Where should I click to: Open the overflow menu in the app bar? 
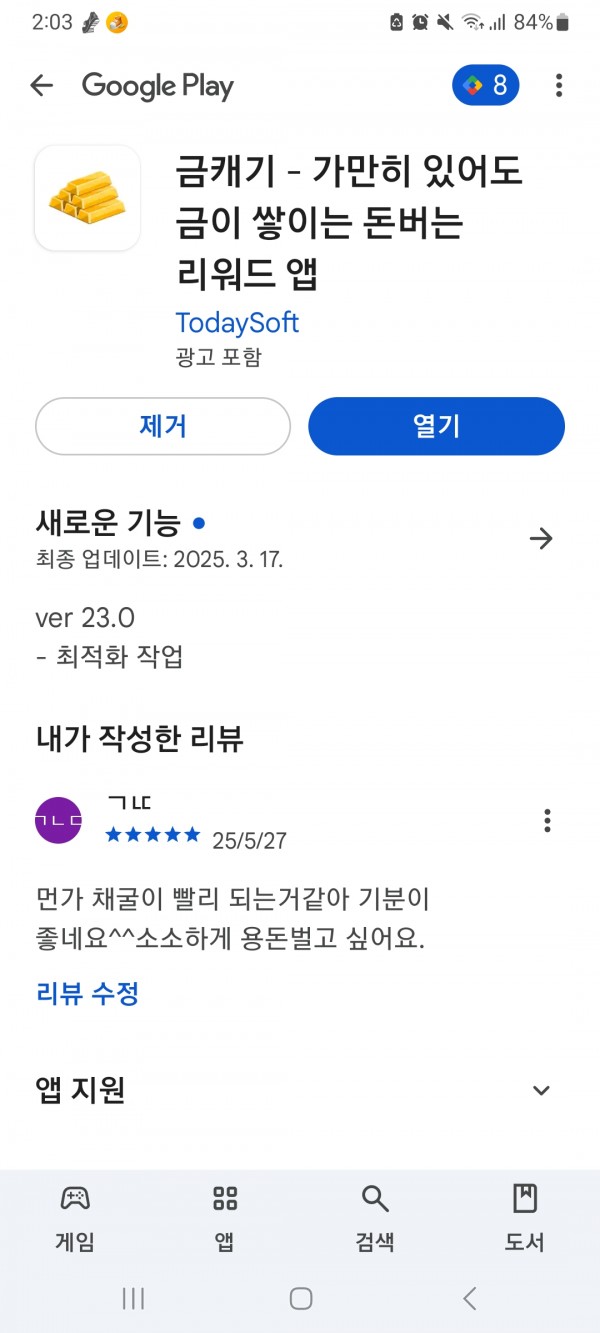tap(559, 86)
